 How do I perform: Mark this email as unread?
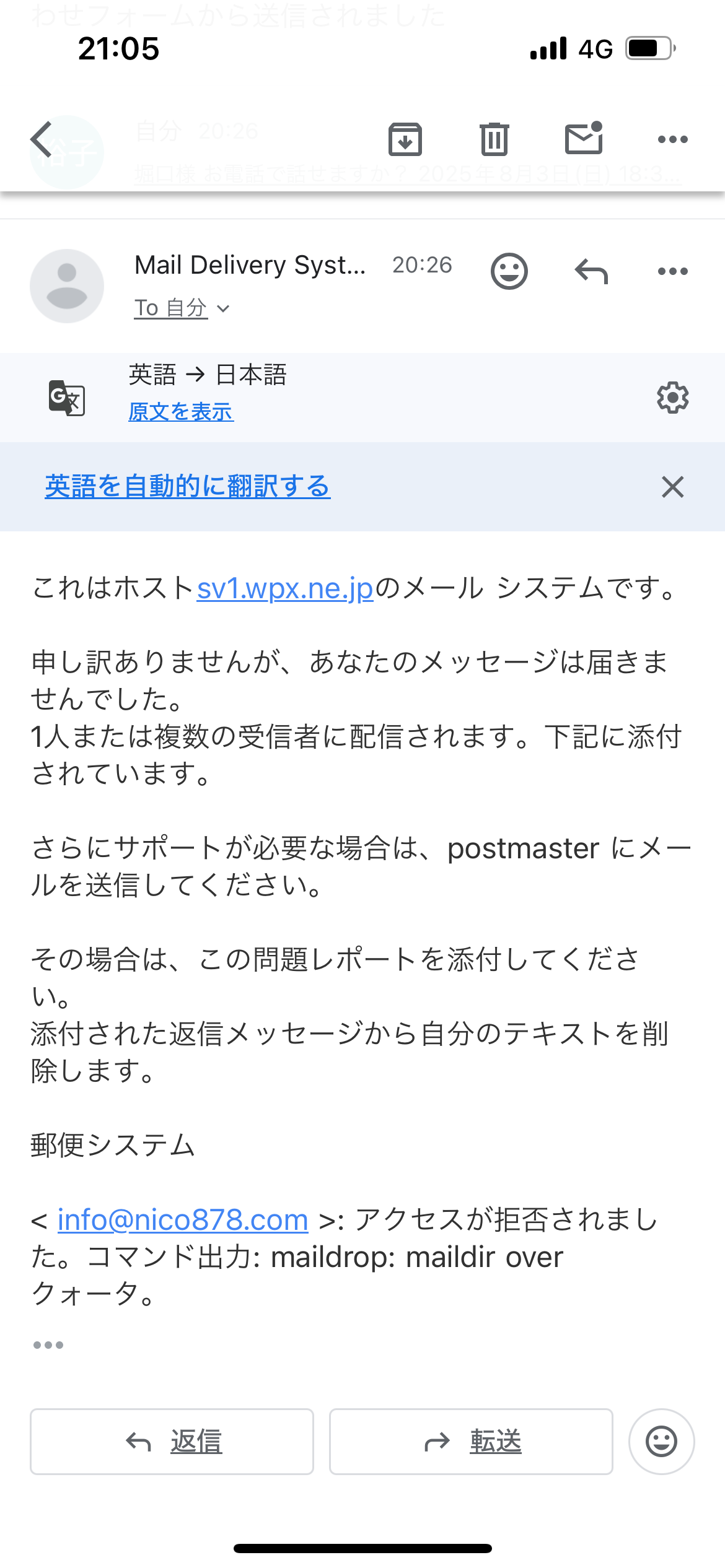[584, 138]
